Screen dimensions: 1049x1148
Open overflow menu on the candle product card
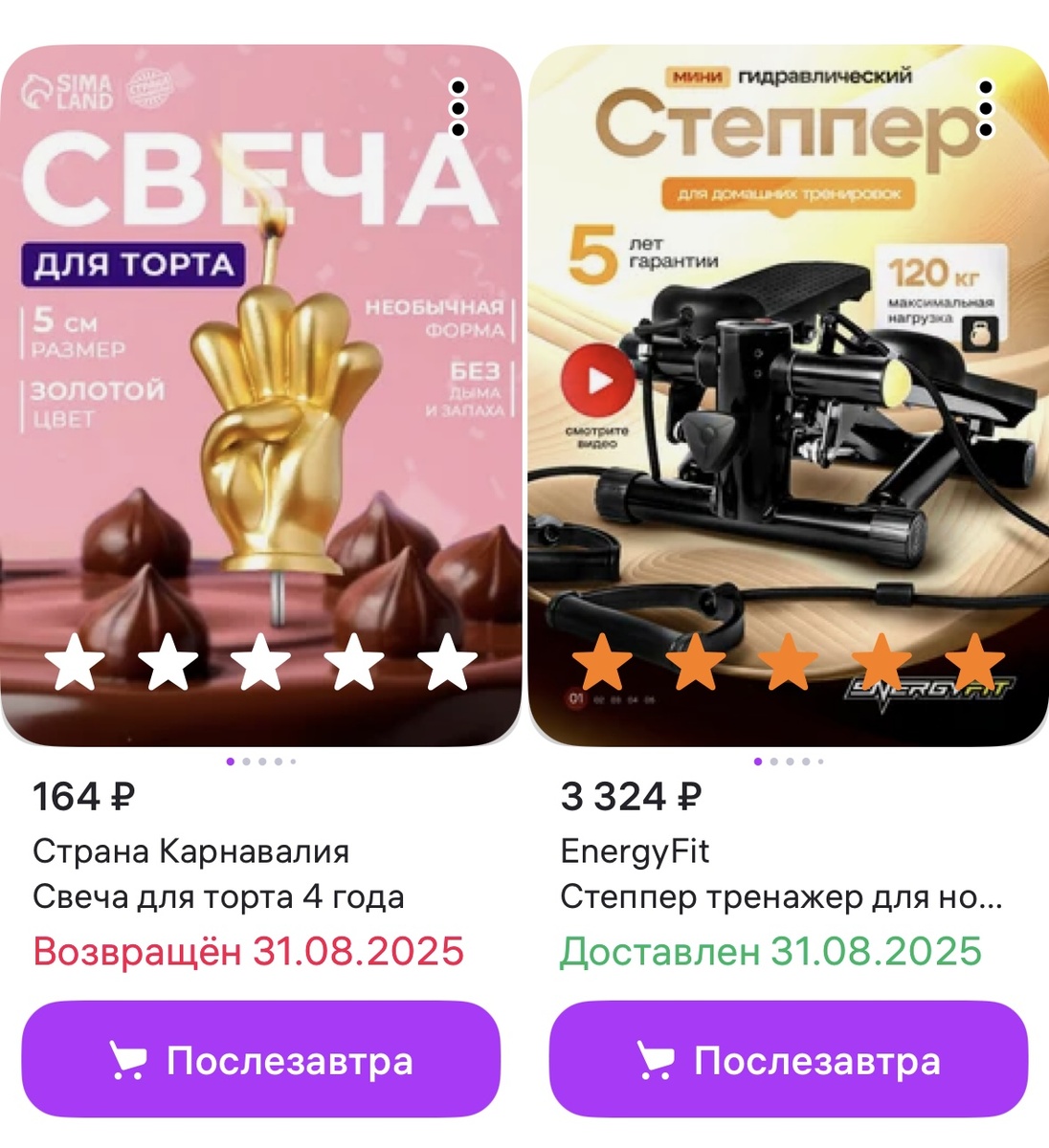[x=458, y=107]
